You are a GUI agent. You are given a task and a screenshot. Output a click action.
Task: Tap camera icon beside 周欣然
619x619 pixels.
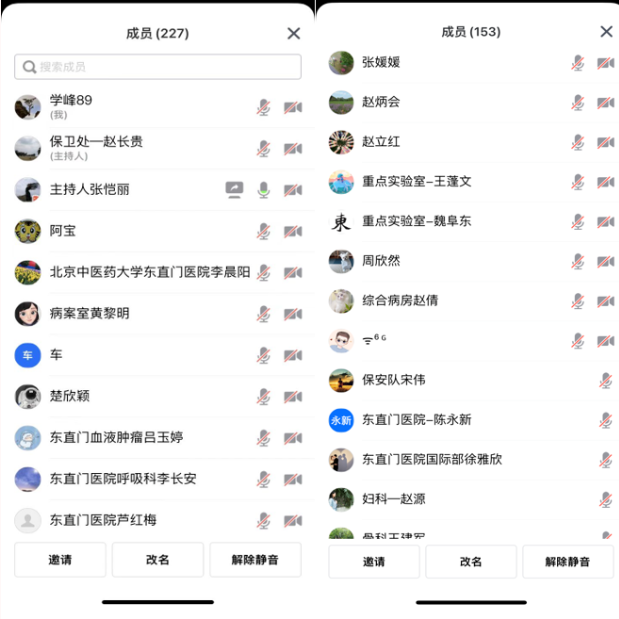click(605, 261)
